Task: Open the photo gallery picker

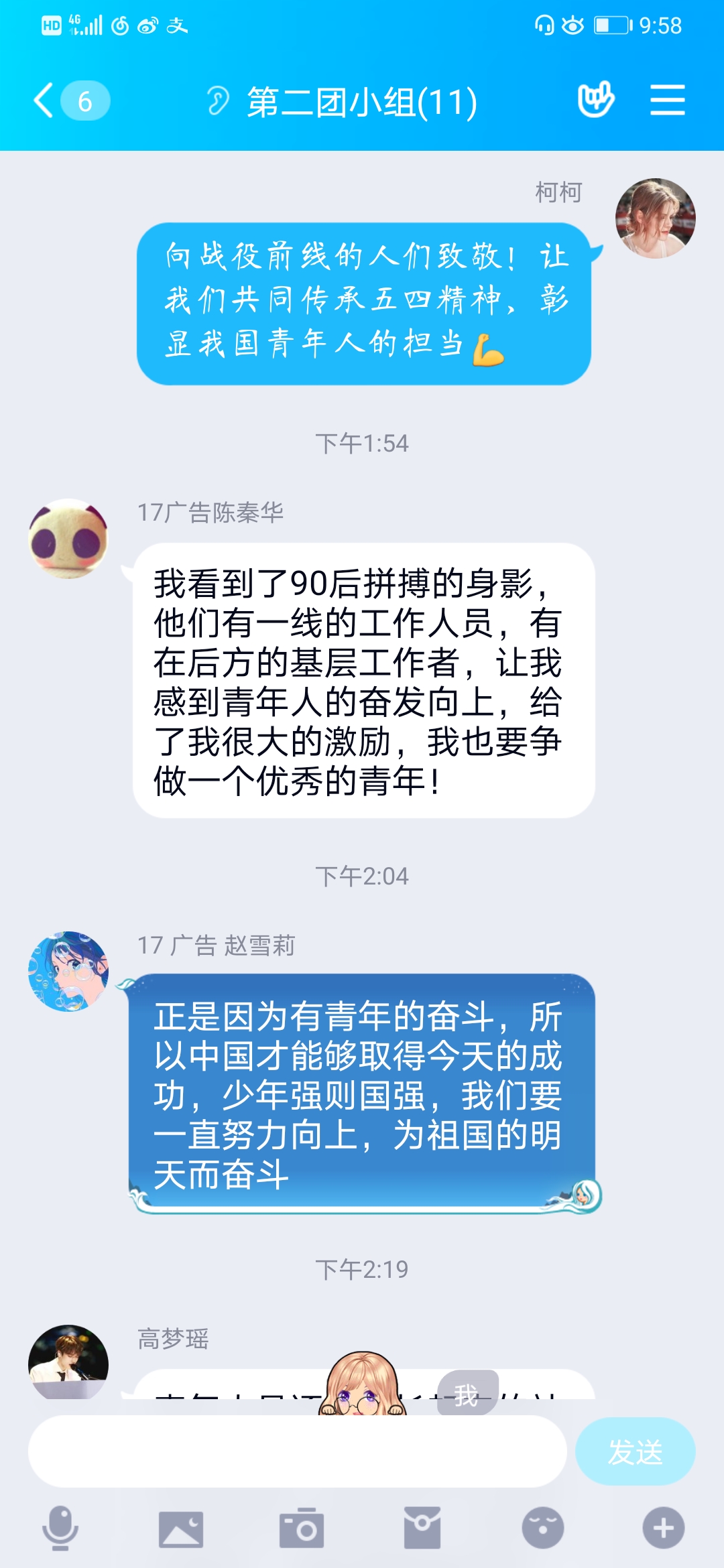Action: 181,1528
